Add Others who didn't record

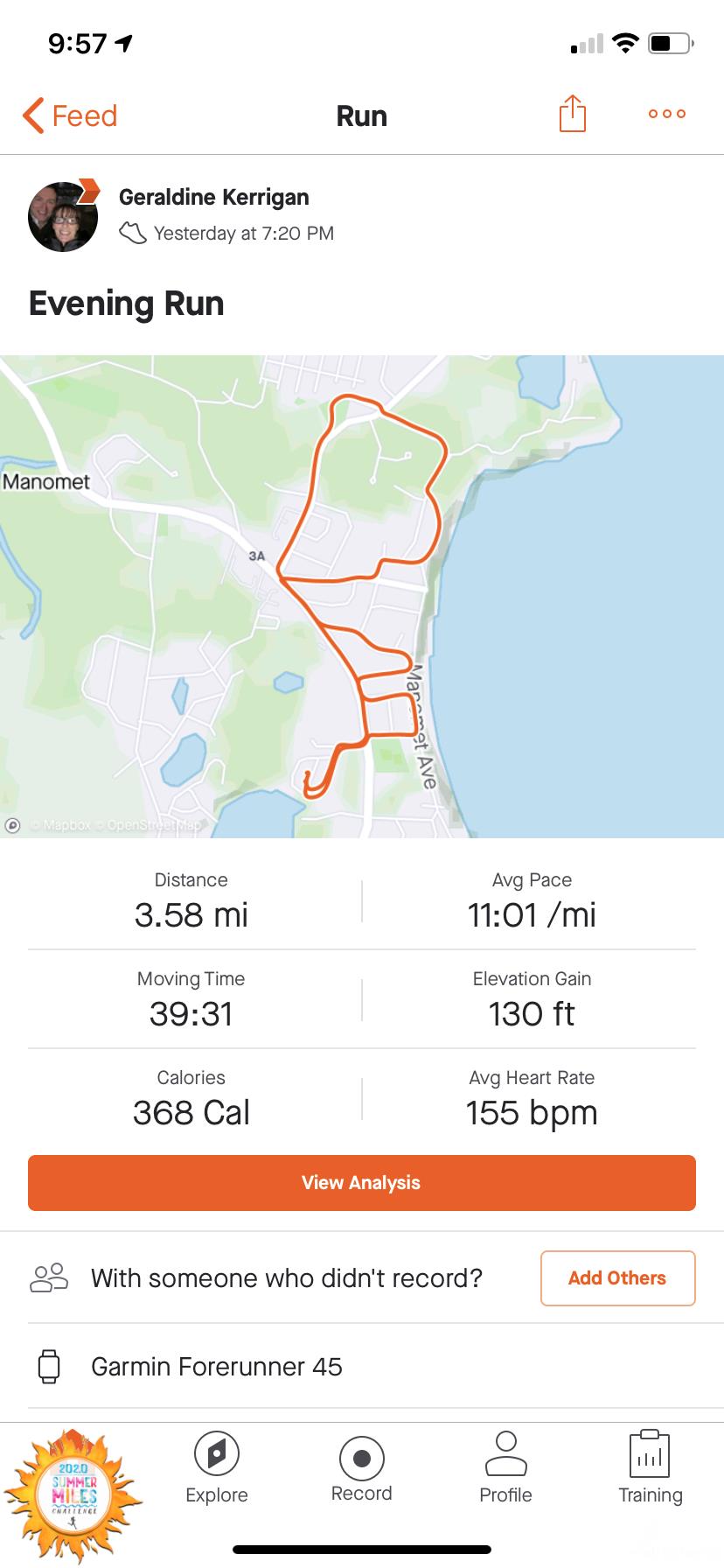pos(617,1278)
